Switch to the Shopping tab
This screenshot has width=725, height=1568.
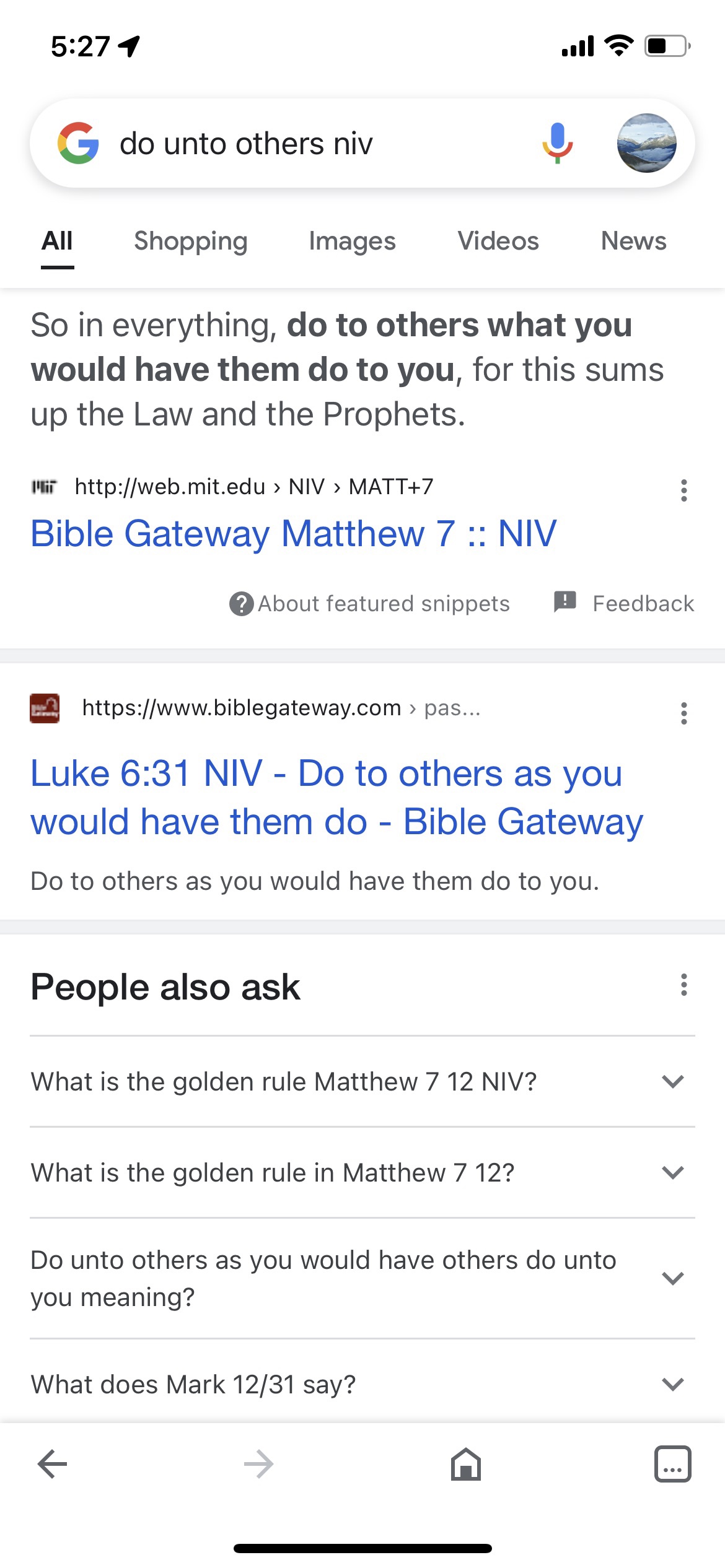[x=191, y=242]
